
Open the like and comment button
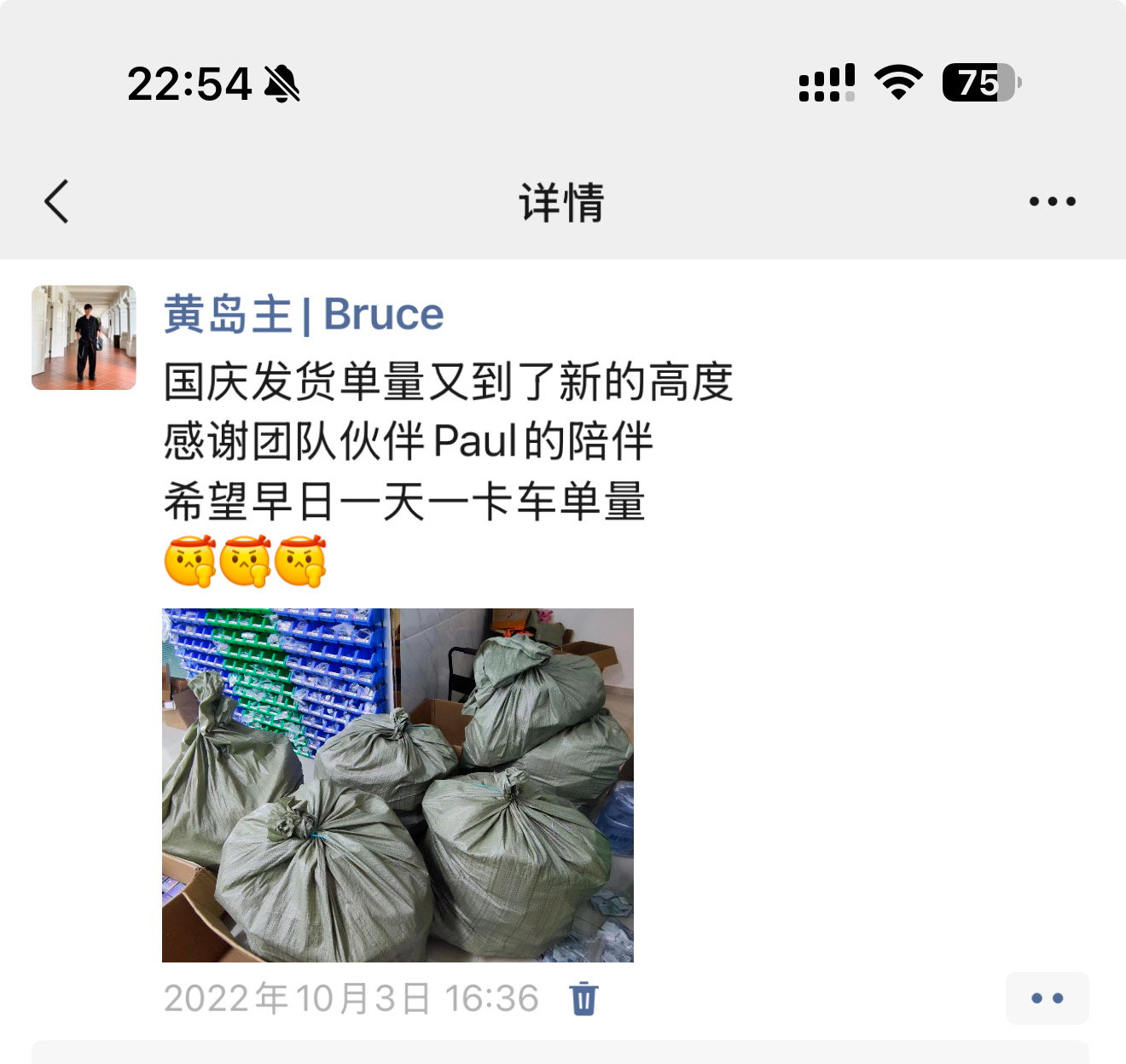[1047, 998]
